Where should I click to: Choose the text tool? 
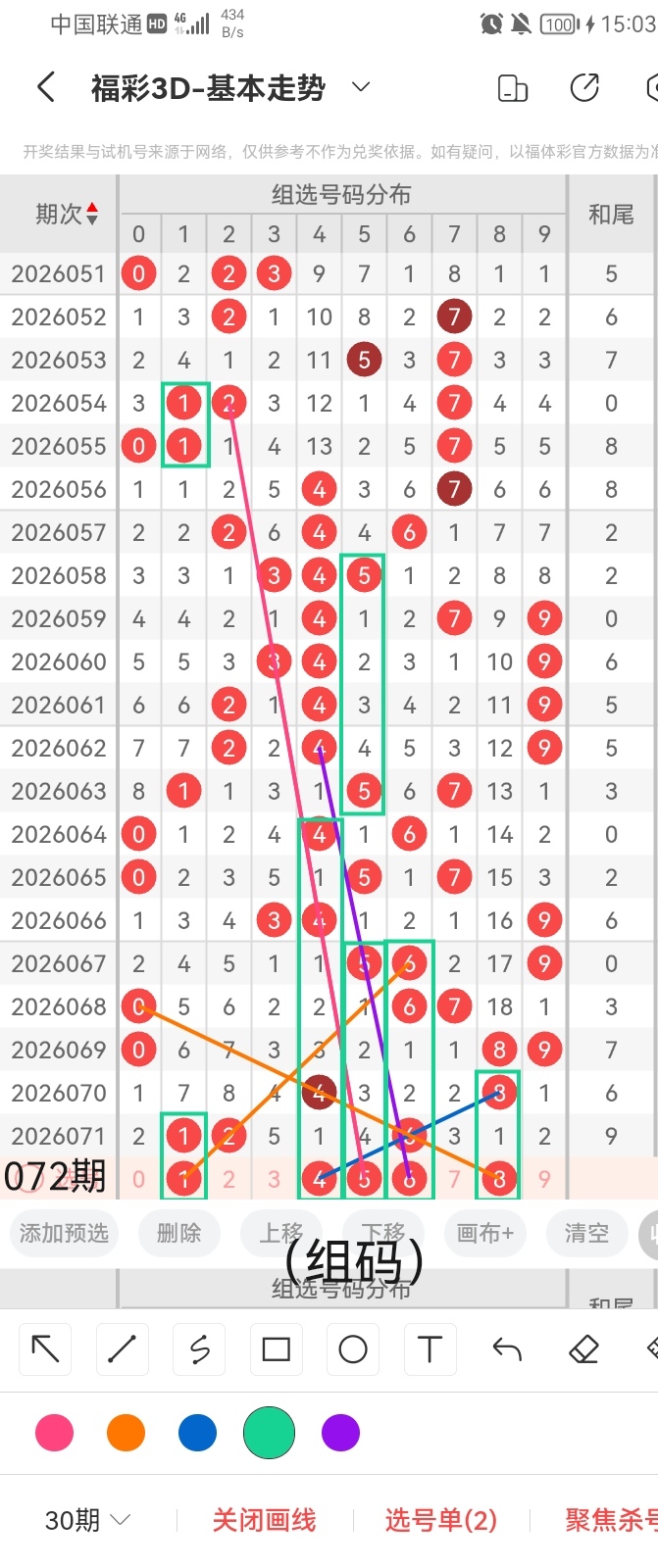point(430,1349)
